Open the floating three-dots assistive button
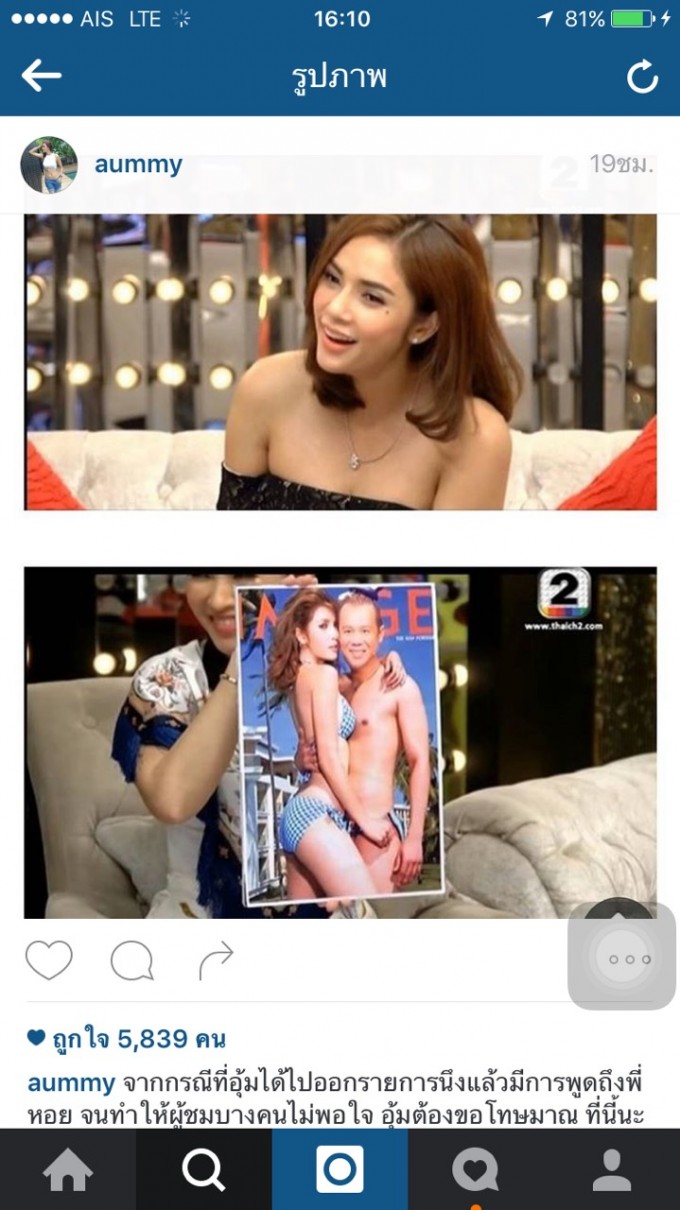The image size is (680, 1210). coord(622,957)
